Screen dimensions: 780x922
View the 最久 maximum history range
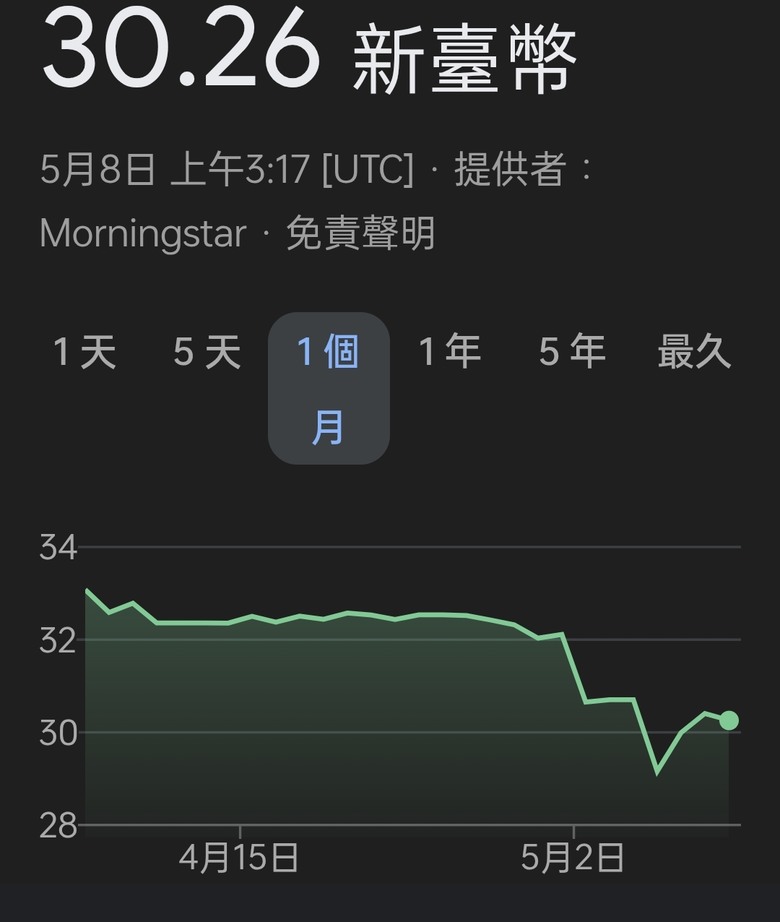pyautogui.click(x=694, y=352)
